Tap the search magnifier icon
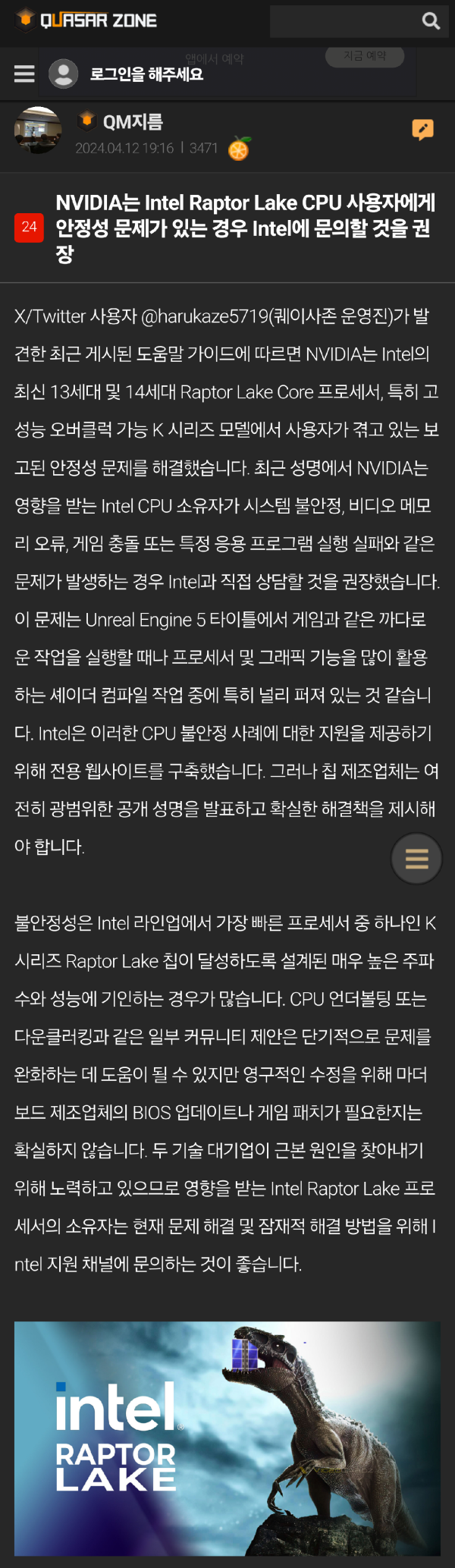455x1568 pixels. pos(431,21)
